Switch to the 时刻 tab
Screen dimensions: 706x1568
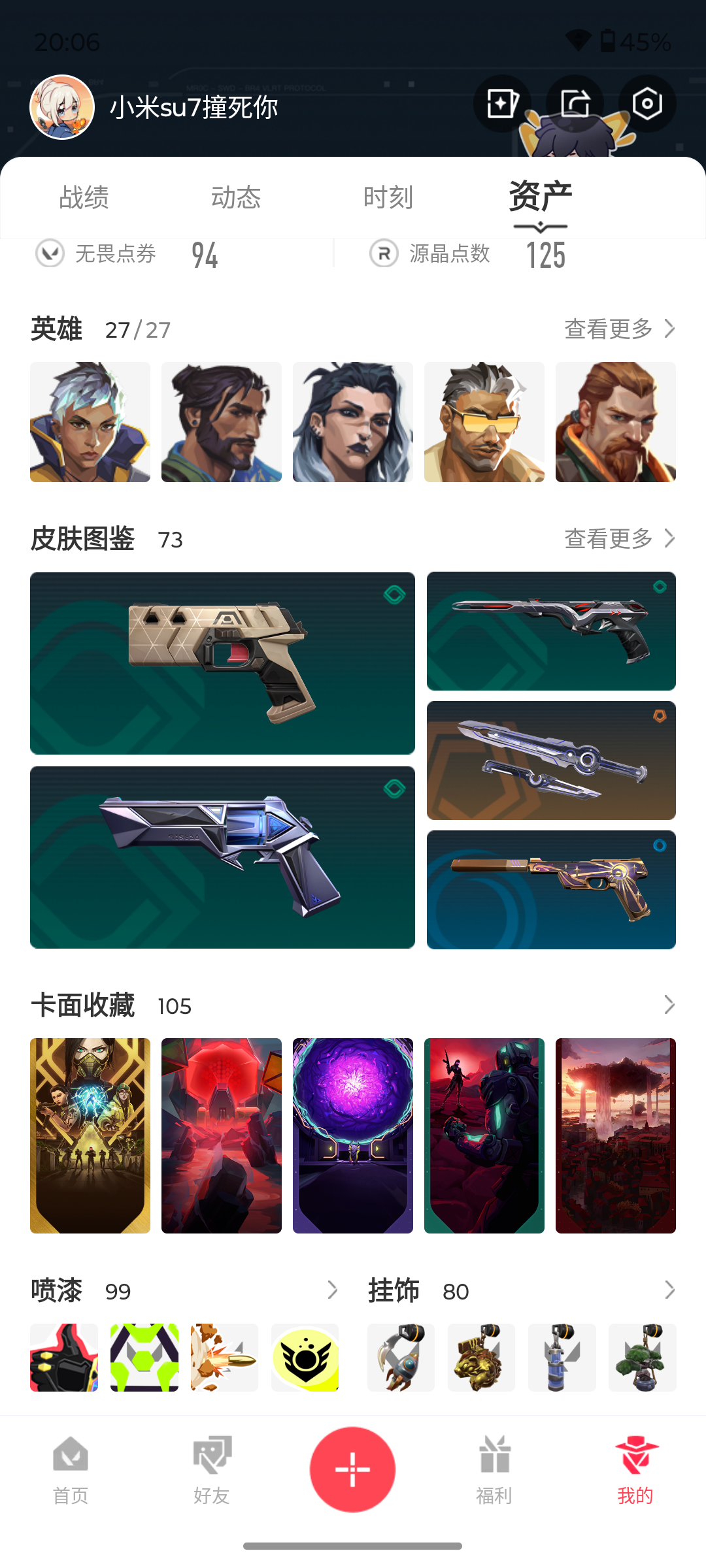388,197
